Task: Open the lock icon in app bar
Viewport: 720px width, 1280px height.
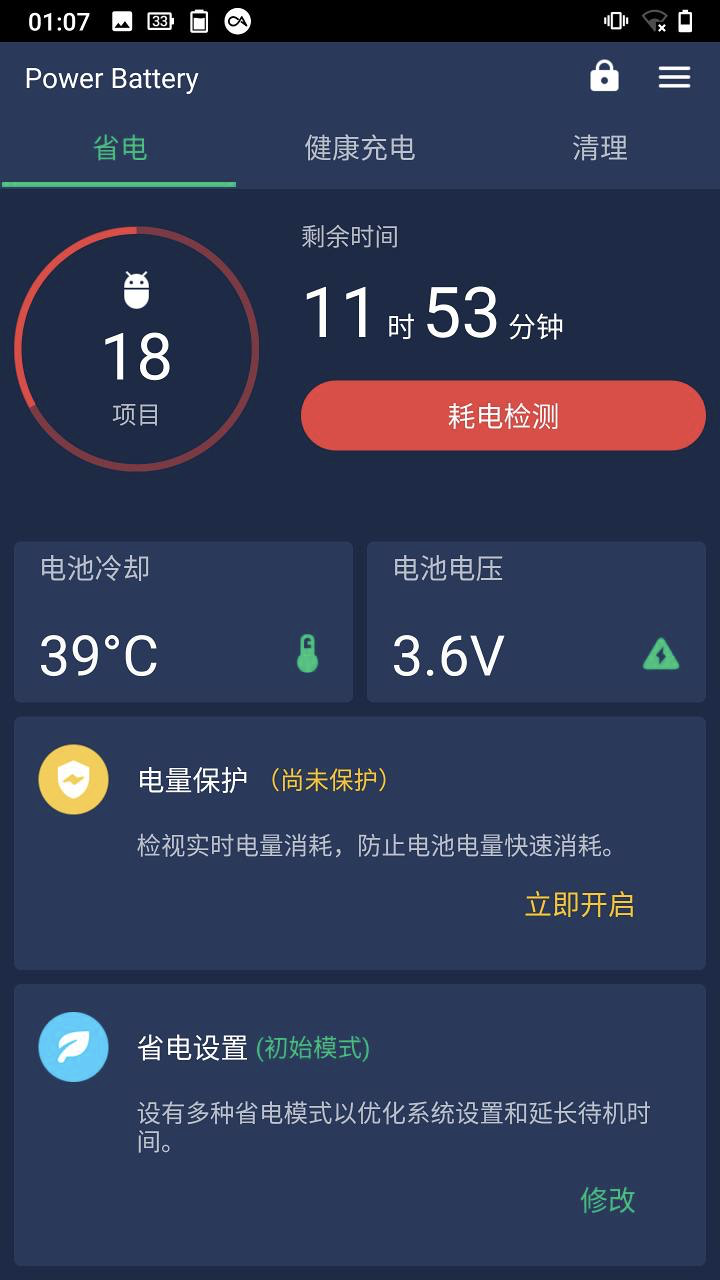Action: [x=604, y=77]
